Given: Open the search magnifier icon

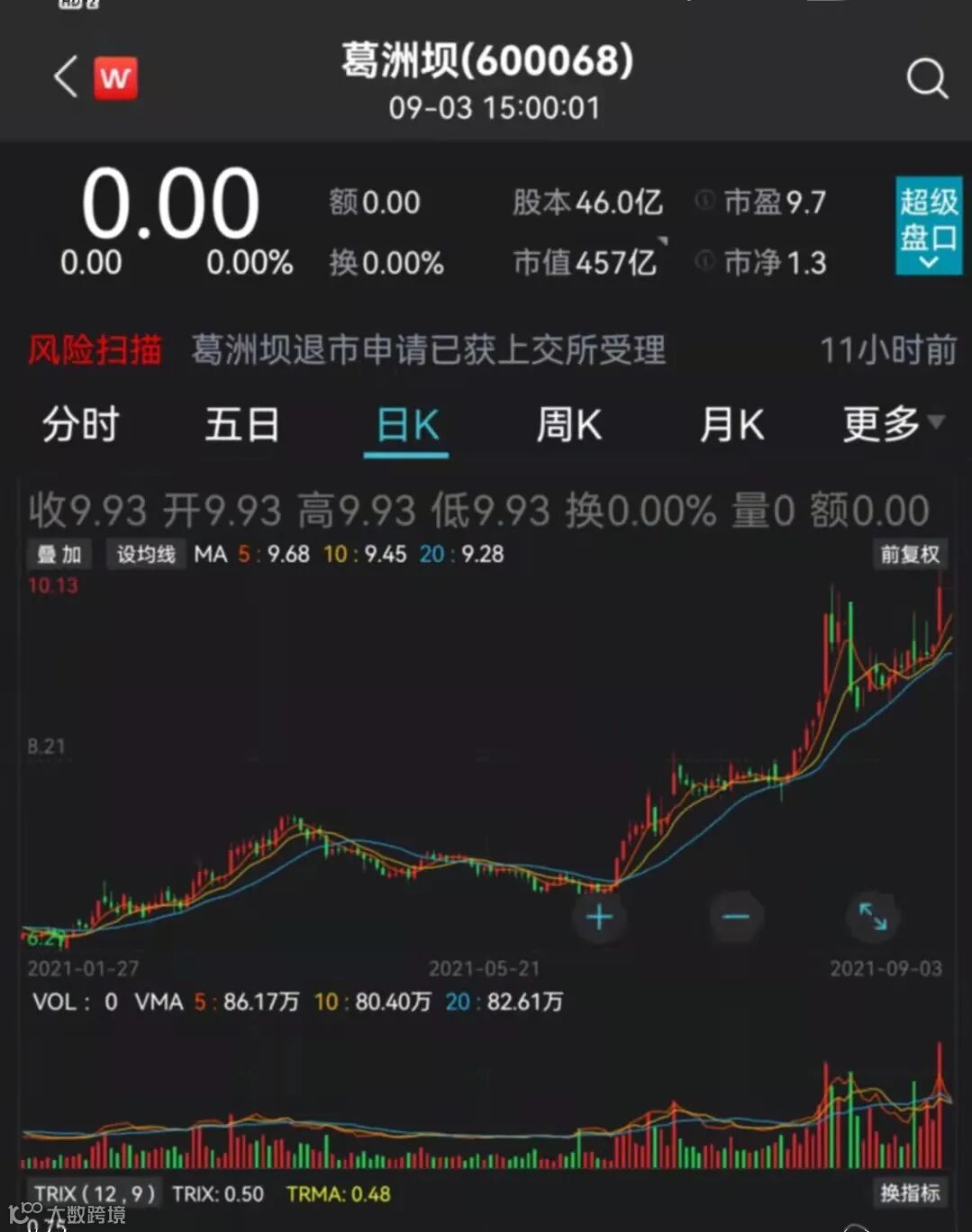Looking at the screenshot, I should pyautogui.click(x=926, y=78).
